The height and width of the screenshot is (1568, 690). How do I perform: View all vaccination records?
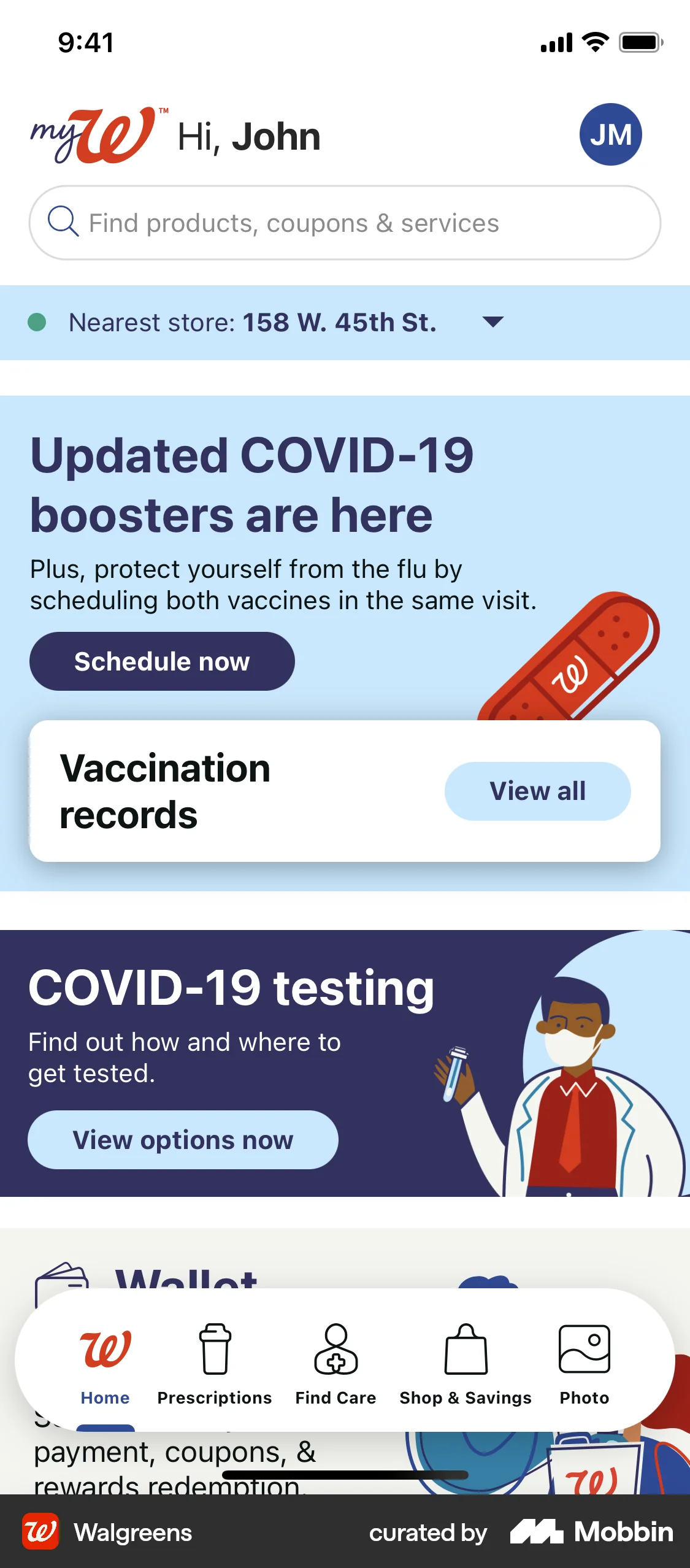click(537, 791)
